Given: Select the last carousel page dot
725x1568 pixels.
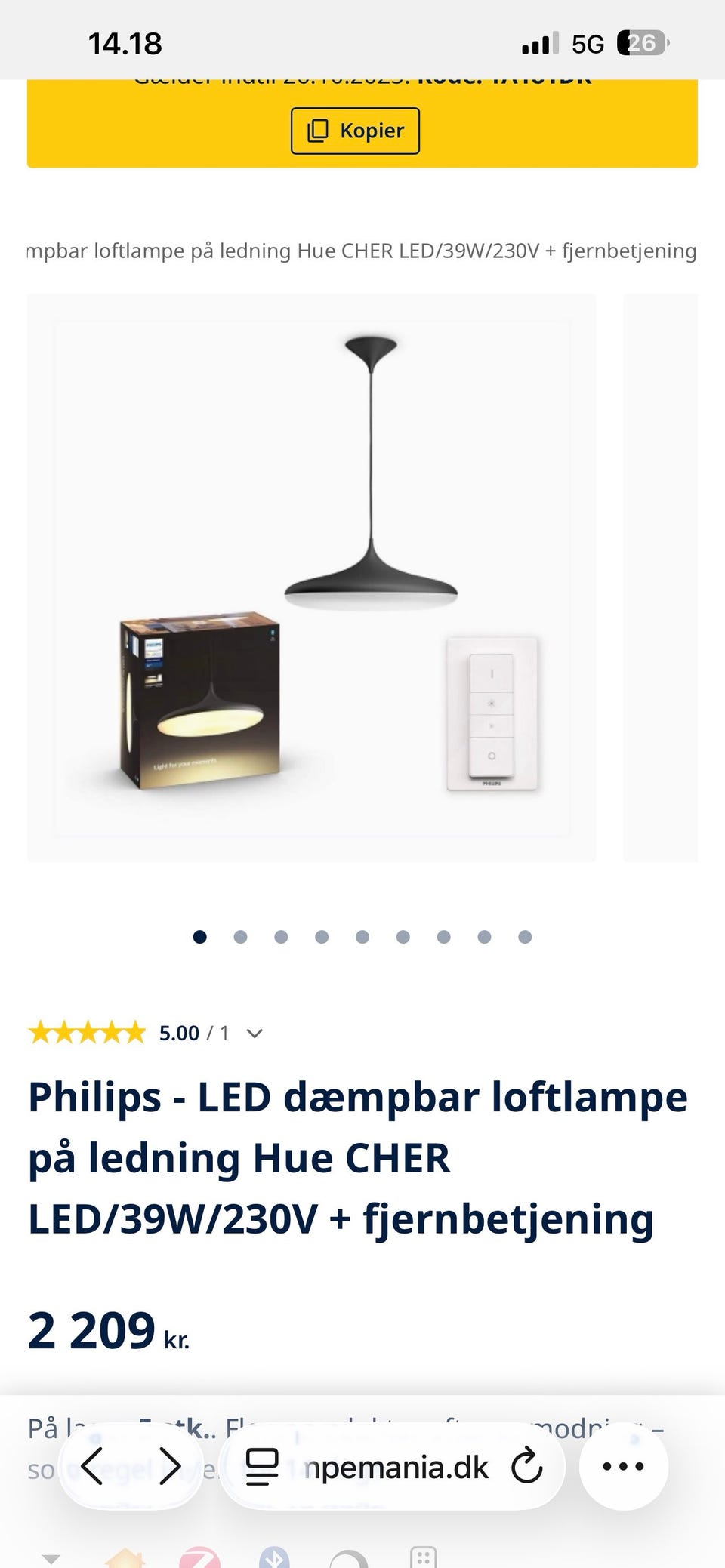Looking at the screenshot, I should [523, 937].
